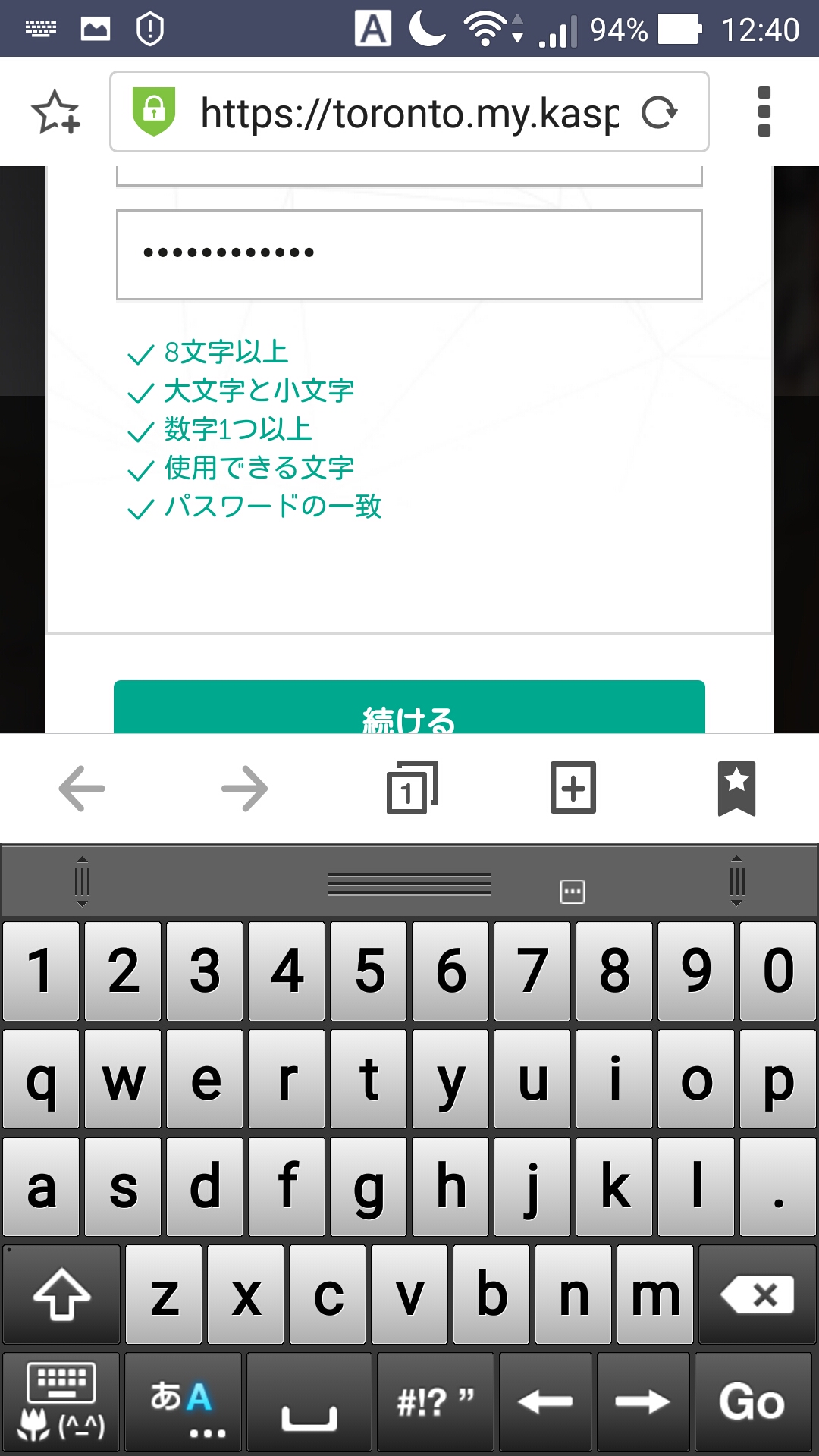Toggle Japanese/English input mode key
The image size is (819, 1456).
[x=183, y=1401]
